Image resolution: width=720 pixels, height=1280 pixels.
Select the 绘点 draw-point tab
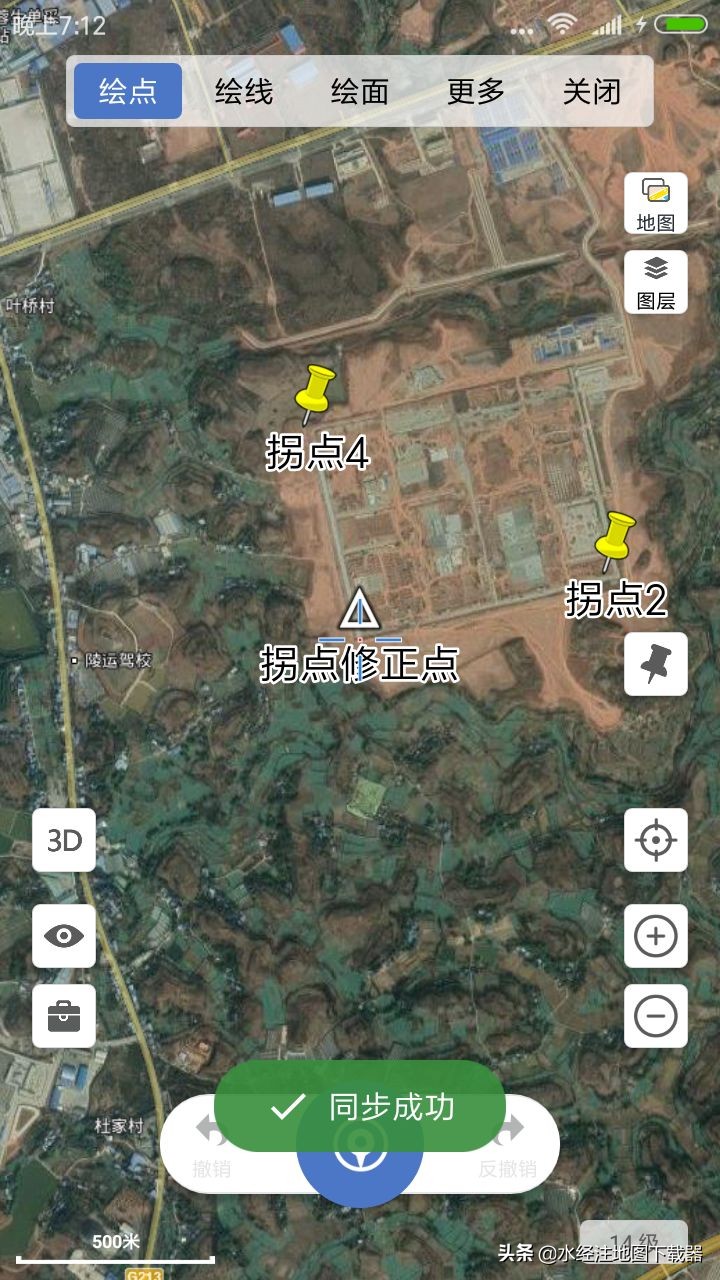[128, 91]
